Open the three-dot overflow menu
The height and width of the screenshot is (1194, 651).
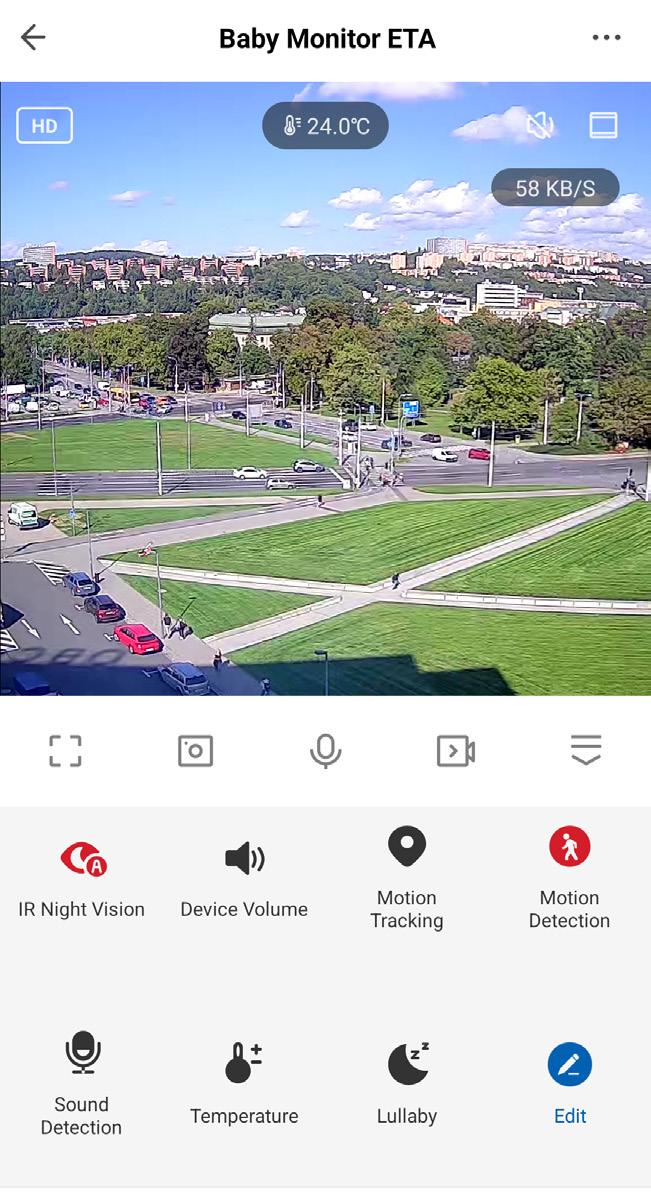click(x=606, y=38)
